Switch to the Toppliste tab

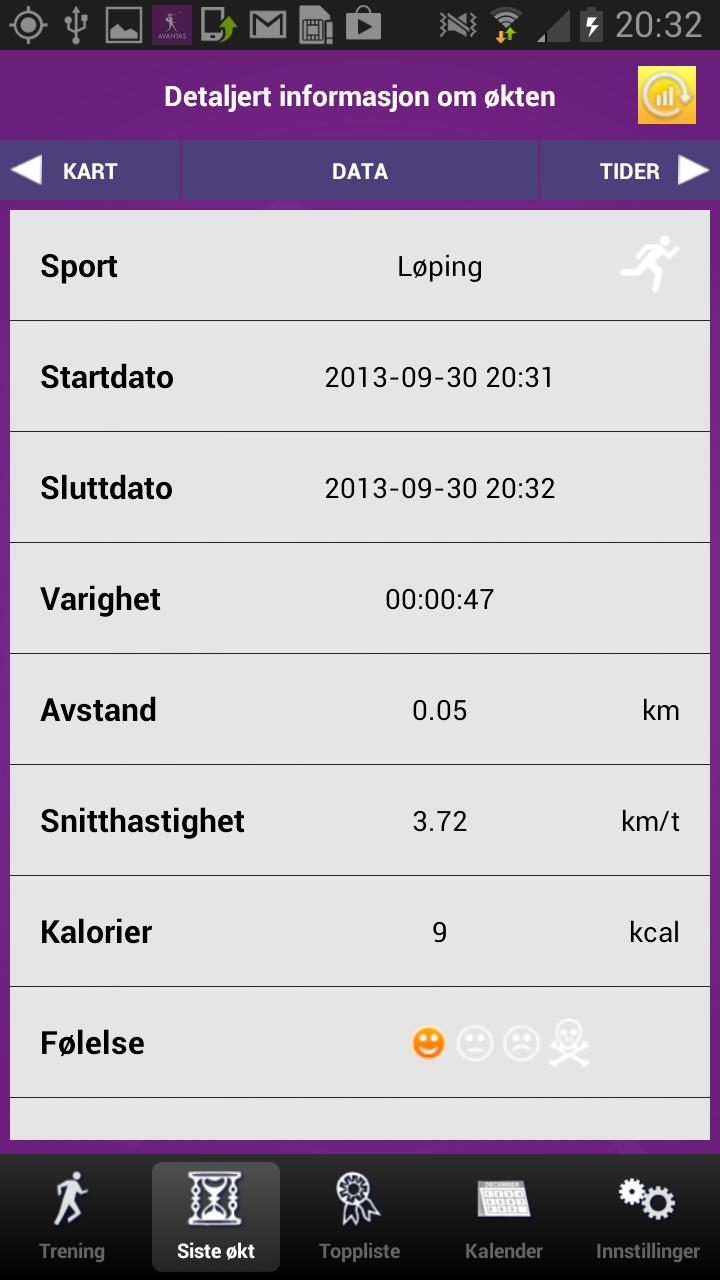point(359,1217)
